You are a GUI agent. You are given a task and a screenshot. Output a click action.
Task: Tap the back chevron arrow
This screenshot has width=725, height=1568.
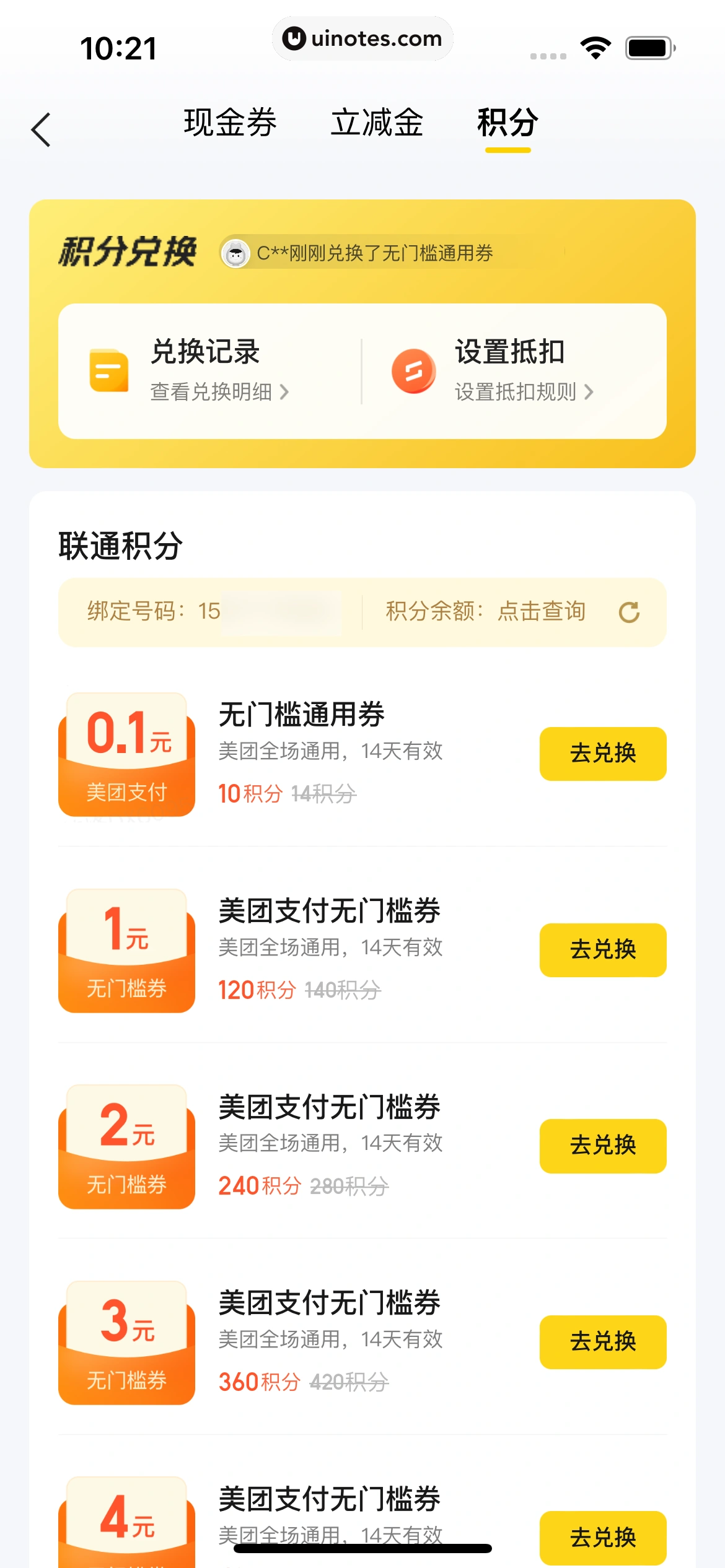[41, 131]
